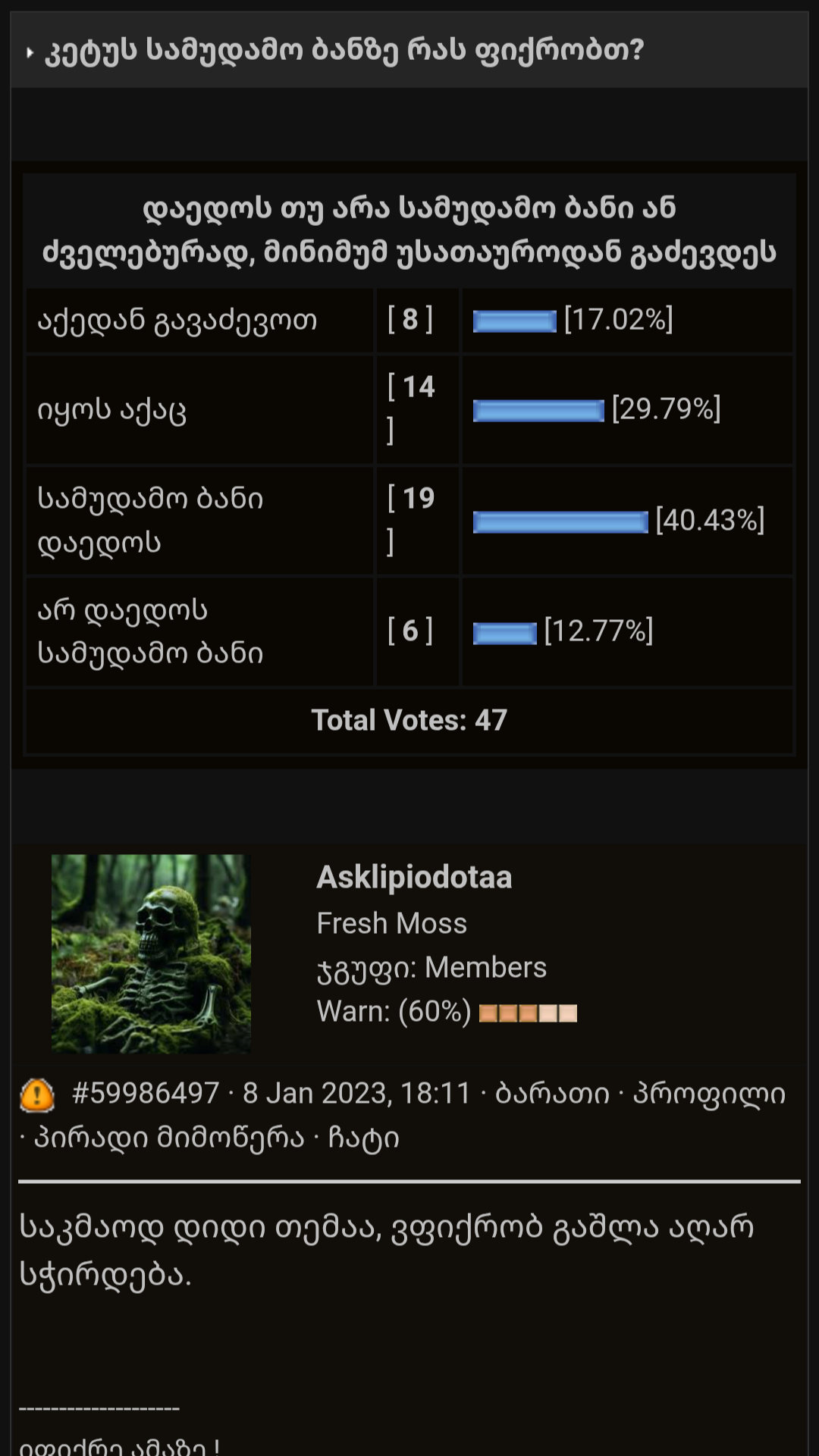The width and height of the screenshot is (819, 1456).
Task: Expand the Total Votes: 47 row
Action: 409,721
